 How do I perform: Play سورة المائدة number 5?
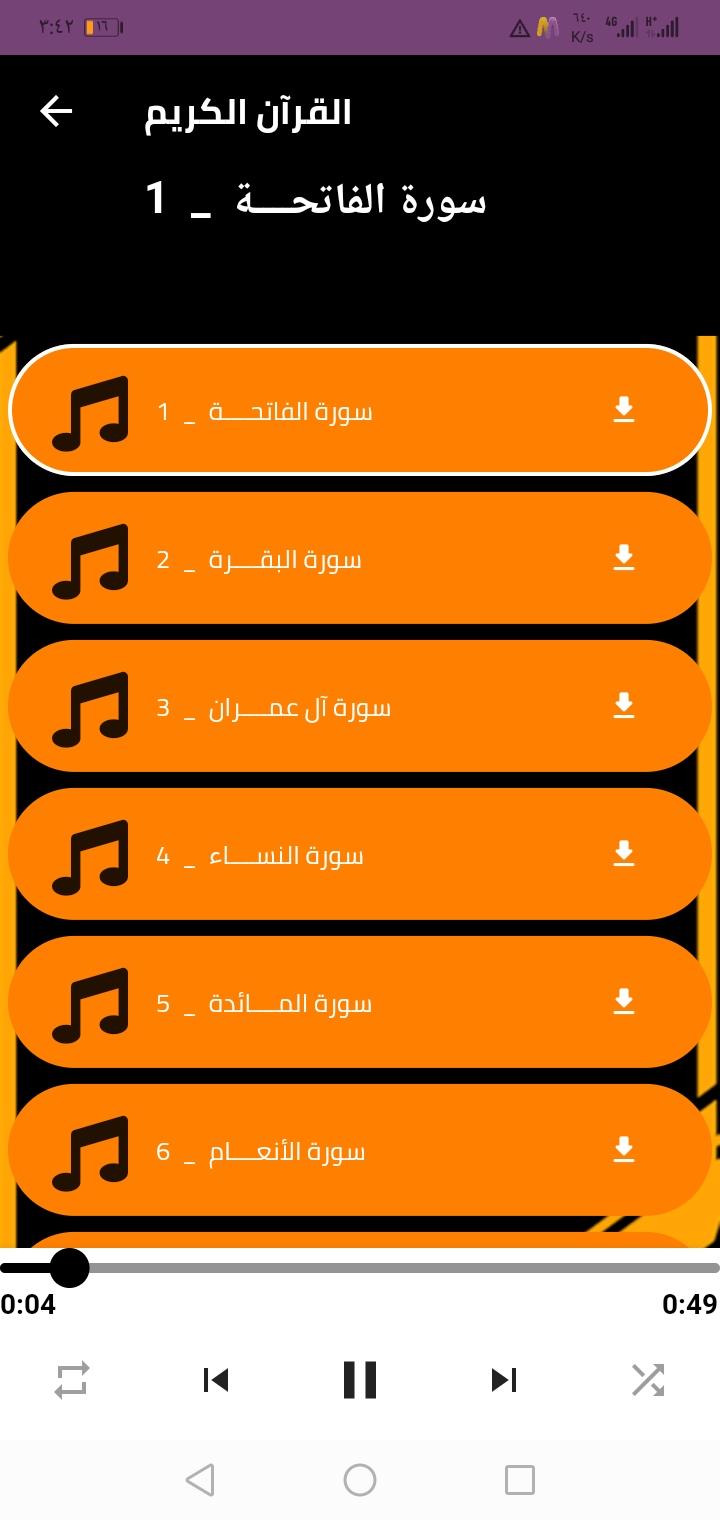coord(360,1002)
